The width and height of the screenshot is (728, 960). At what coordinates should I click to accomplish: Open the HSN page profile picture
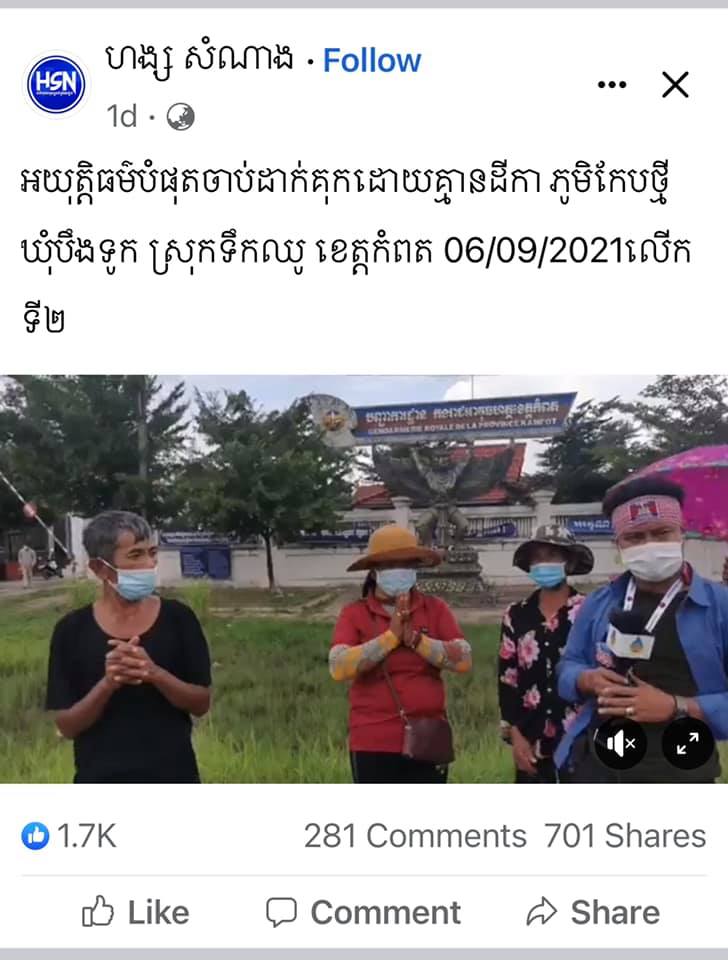[56, 85]
